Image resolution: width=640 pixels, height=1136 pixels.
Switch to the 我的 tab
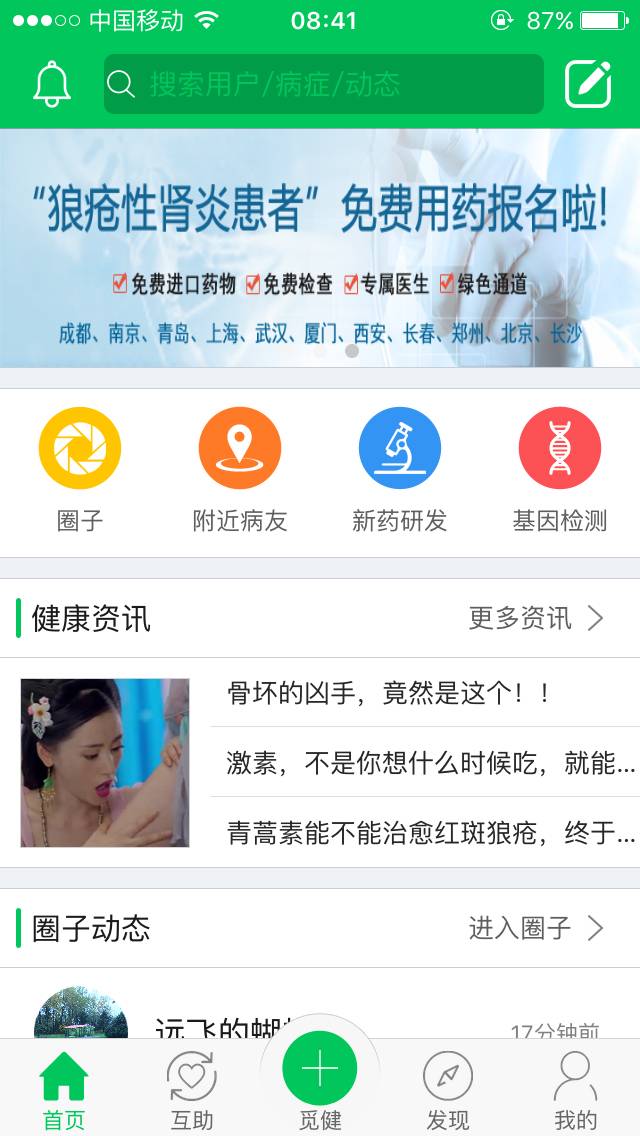click(x=576, y=1090)
